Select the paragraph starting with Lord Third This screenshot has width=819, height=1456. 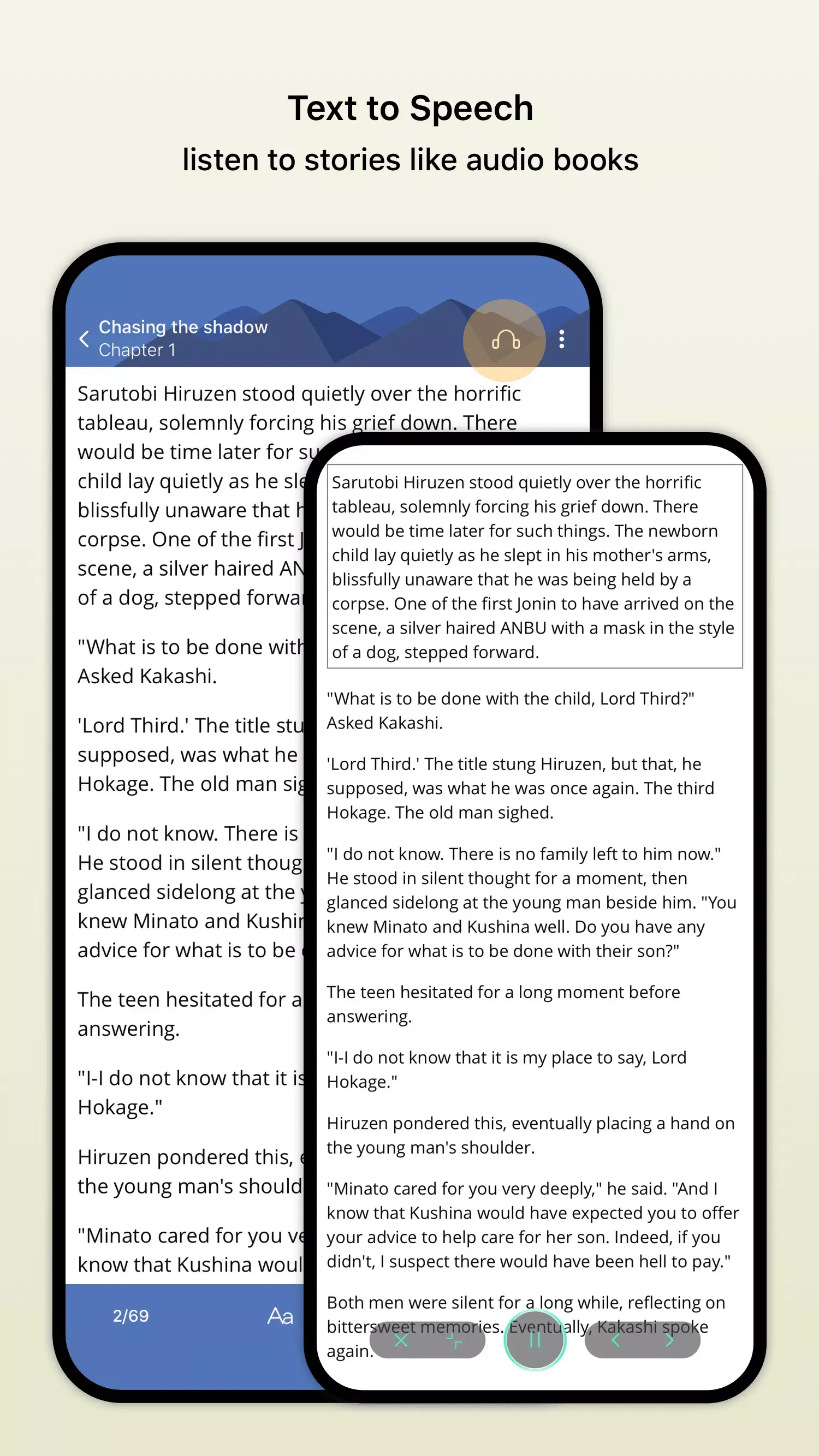520,787
